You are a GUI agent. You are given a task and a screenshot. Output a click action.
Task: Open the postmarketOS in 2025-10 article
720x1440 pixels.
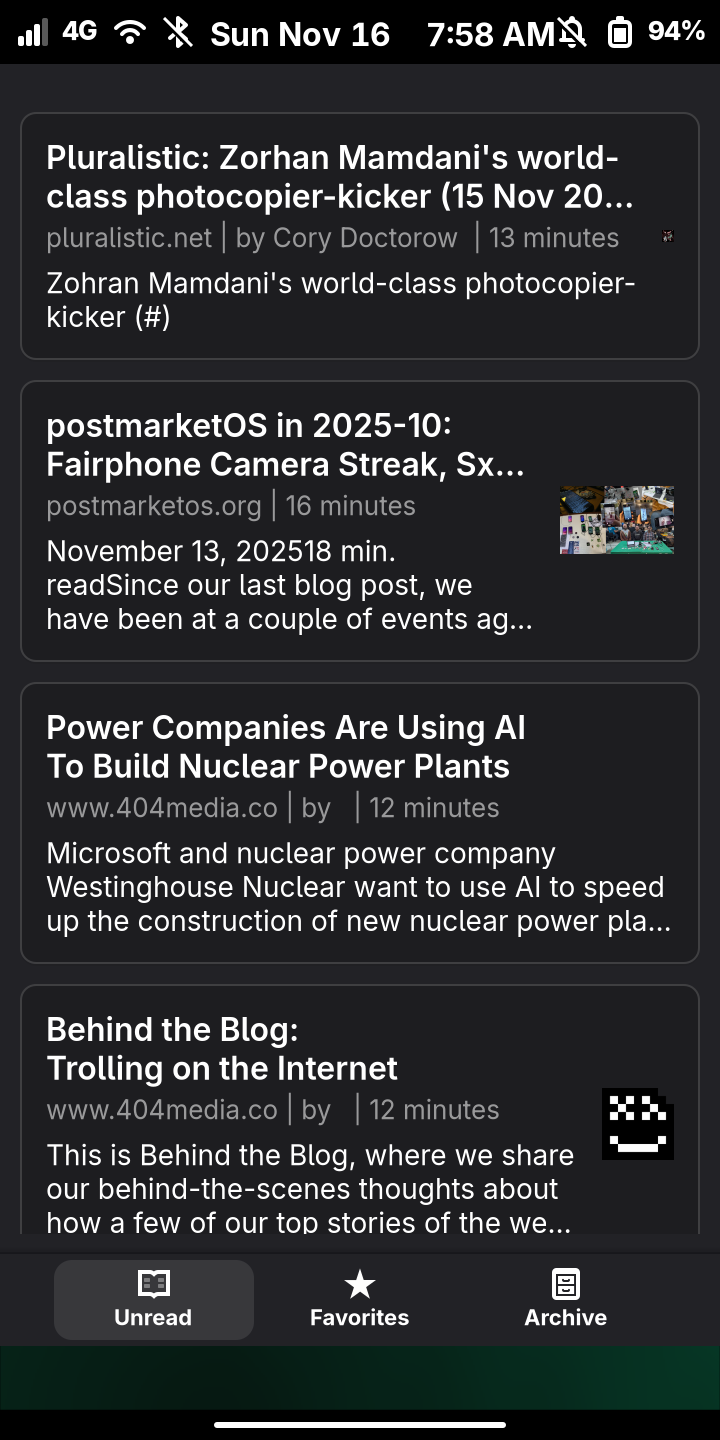tap(286, 445)
